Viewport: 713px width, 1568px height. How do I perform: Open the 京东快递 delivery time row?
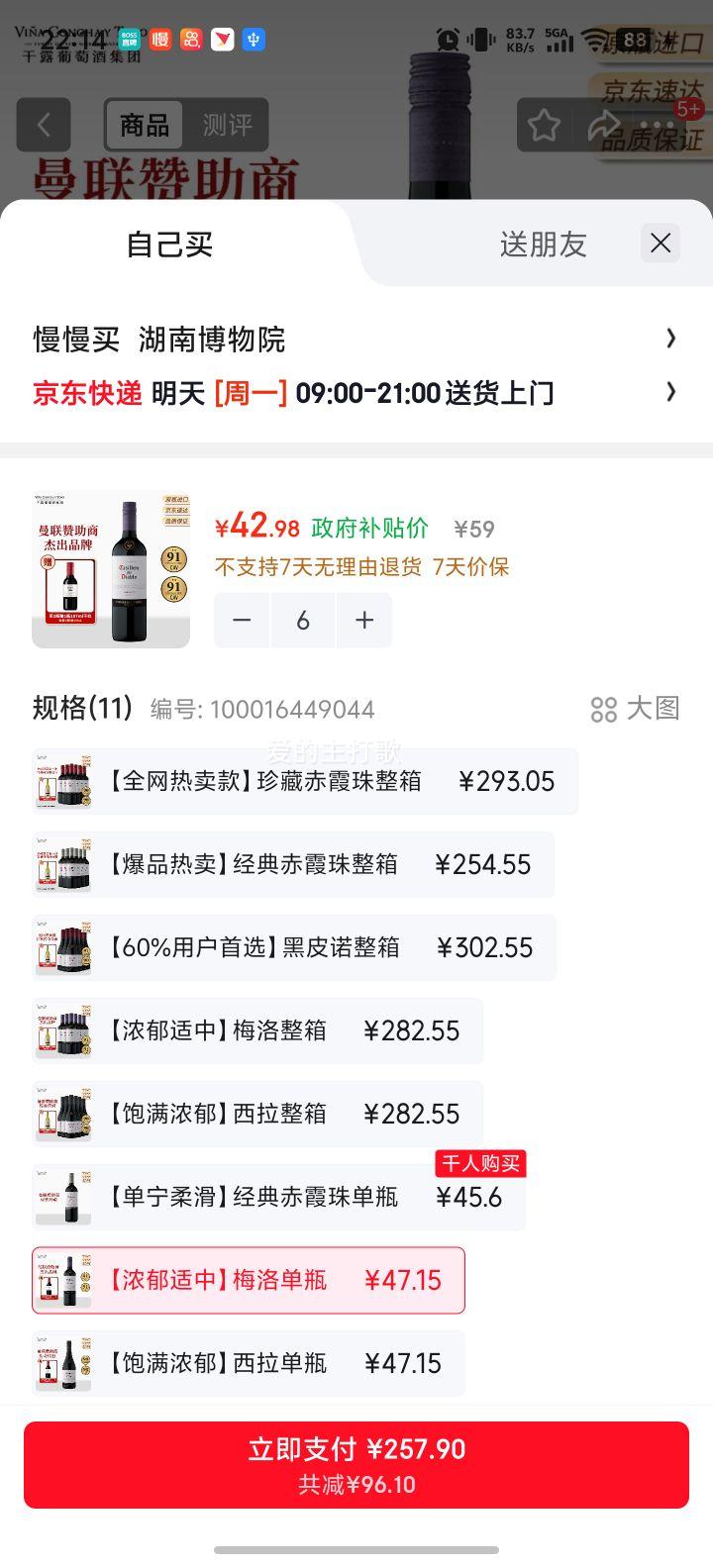(356, 393)
